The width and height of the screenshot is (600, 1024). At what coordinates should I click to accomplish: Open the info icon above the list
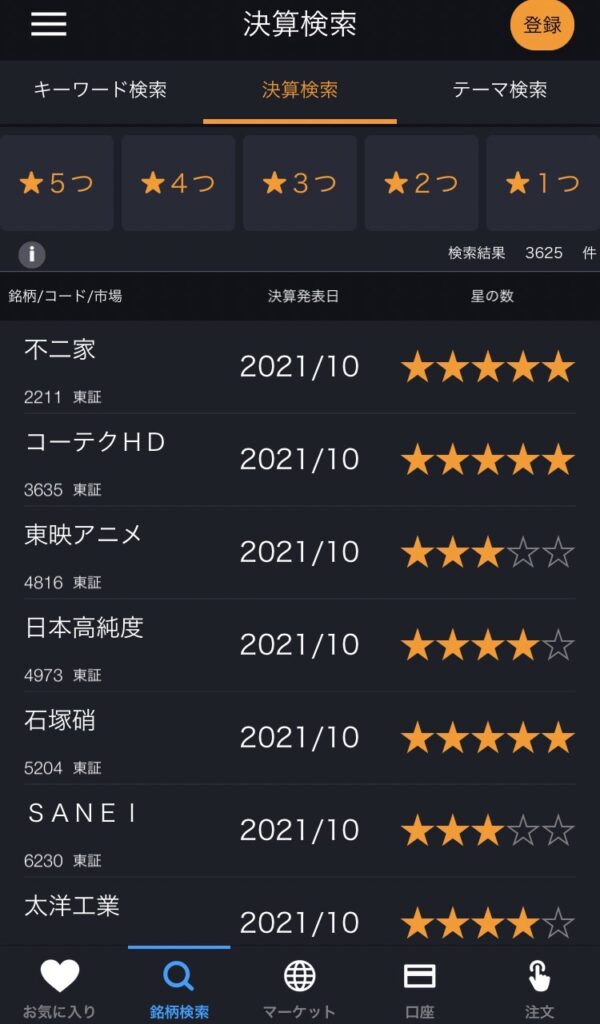(x=32, y=254)
